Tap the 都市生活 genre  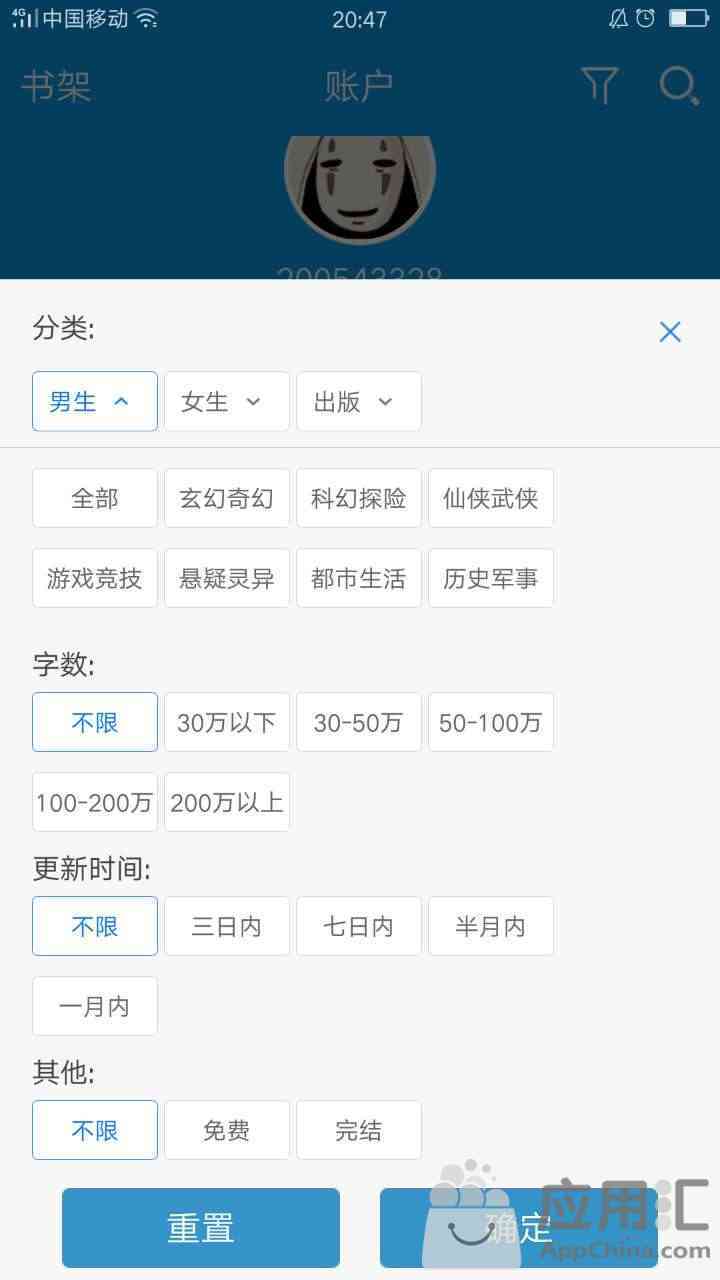pyautogui.click(x=359, y=578)
